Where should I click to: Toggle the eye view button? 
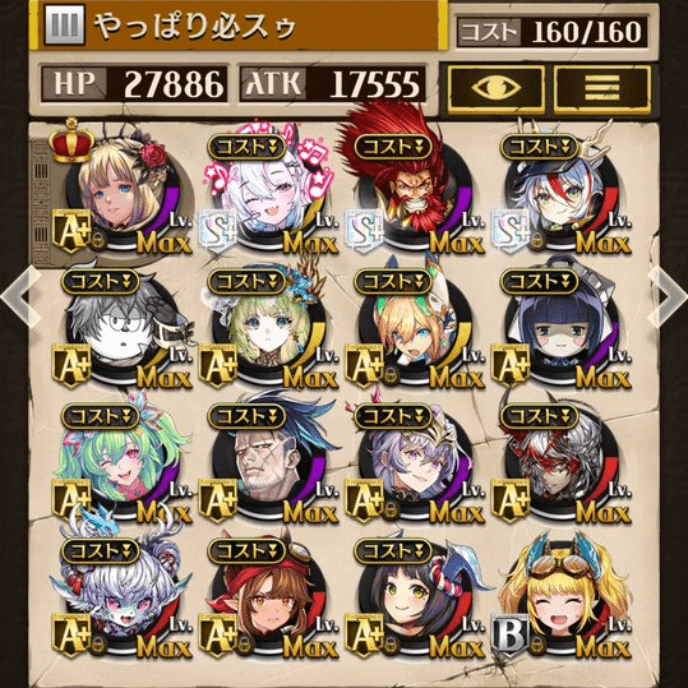coord(495,89)
